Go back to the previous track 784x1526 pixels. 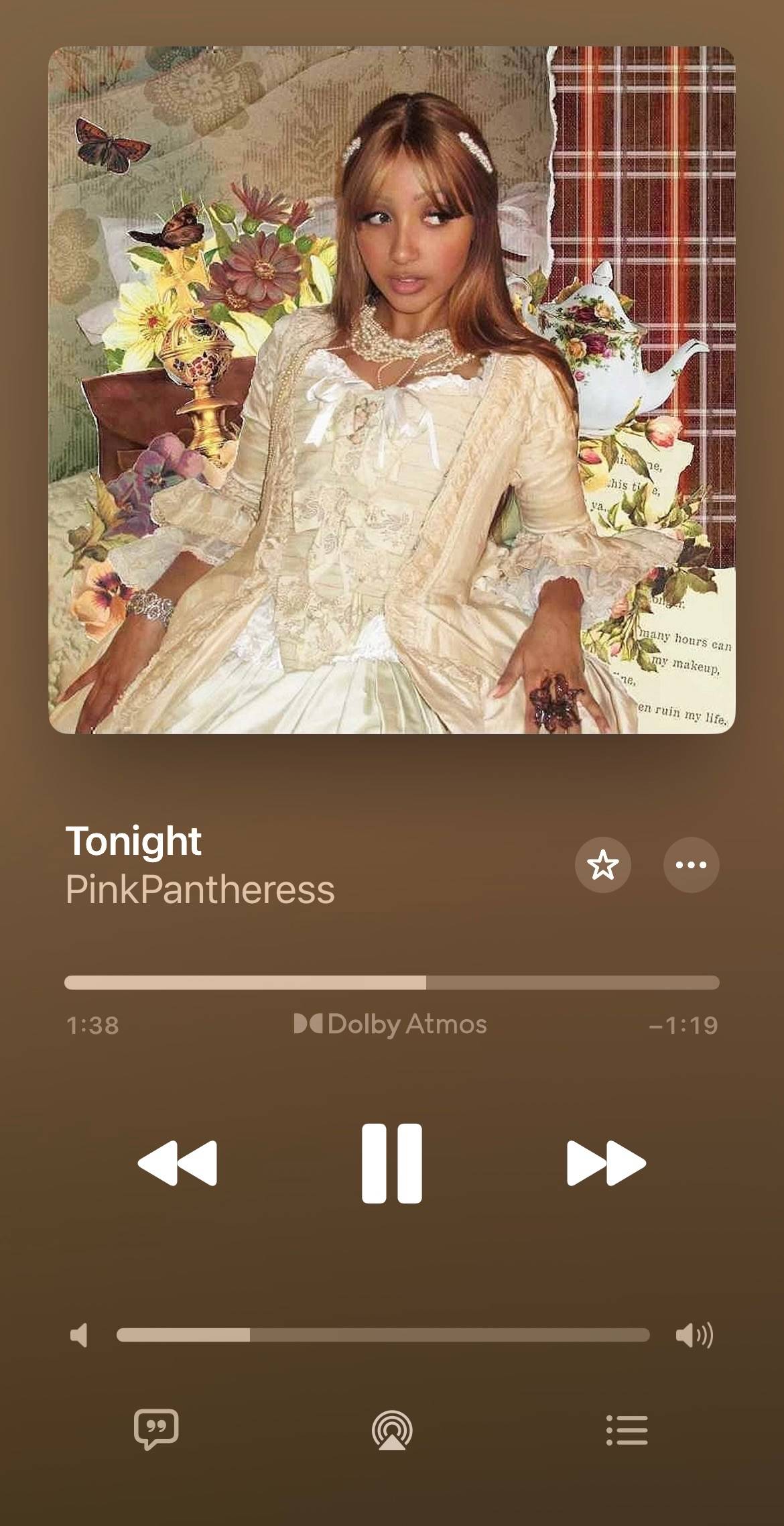178,1163
